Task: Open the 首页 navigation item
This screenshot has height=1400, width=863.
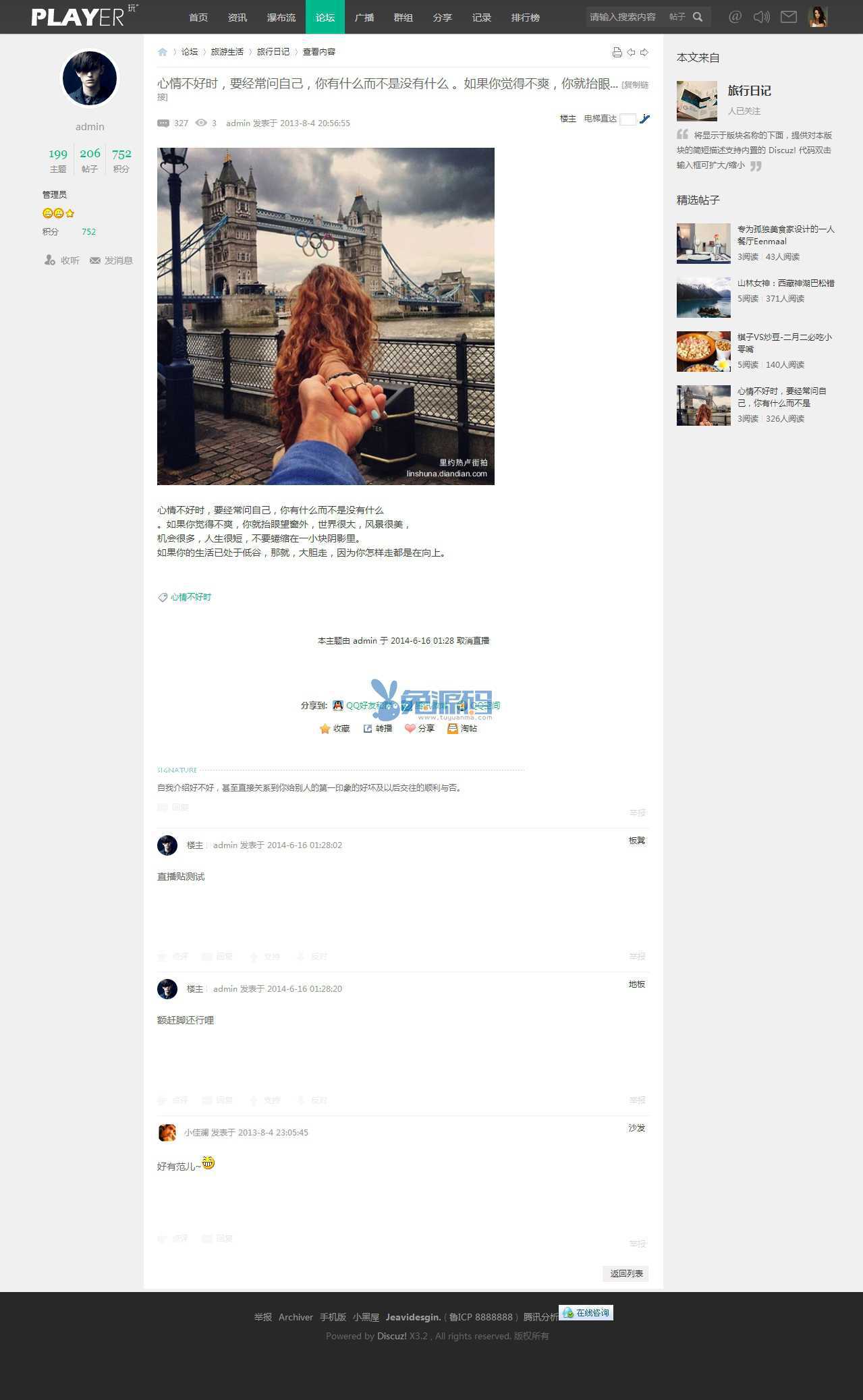Action: [198, 18]
